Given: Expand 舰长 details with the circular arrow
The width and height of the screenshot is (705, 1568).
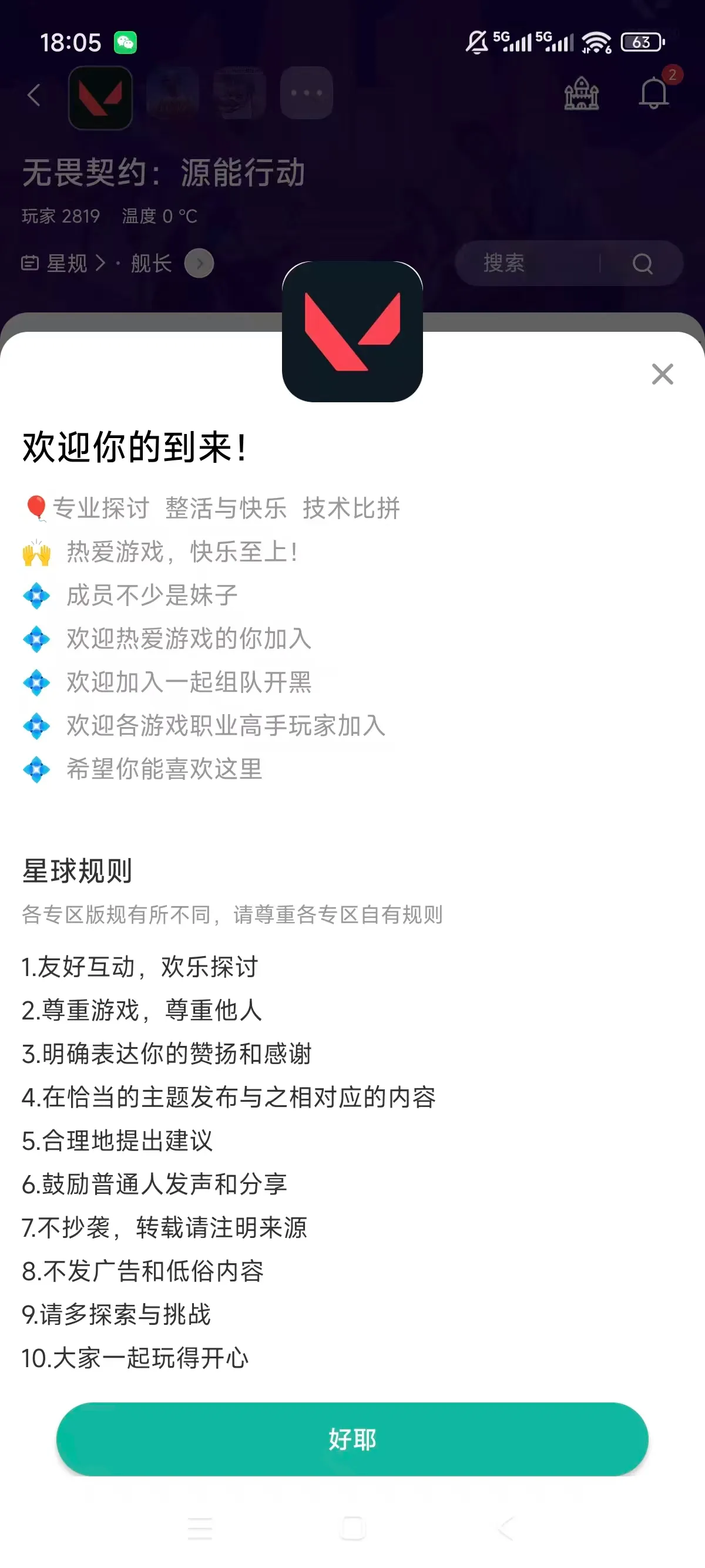Looking at the screenshot, I should [199, 263].
